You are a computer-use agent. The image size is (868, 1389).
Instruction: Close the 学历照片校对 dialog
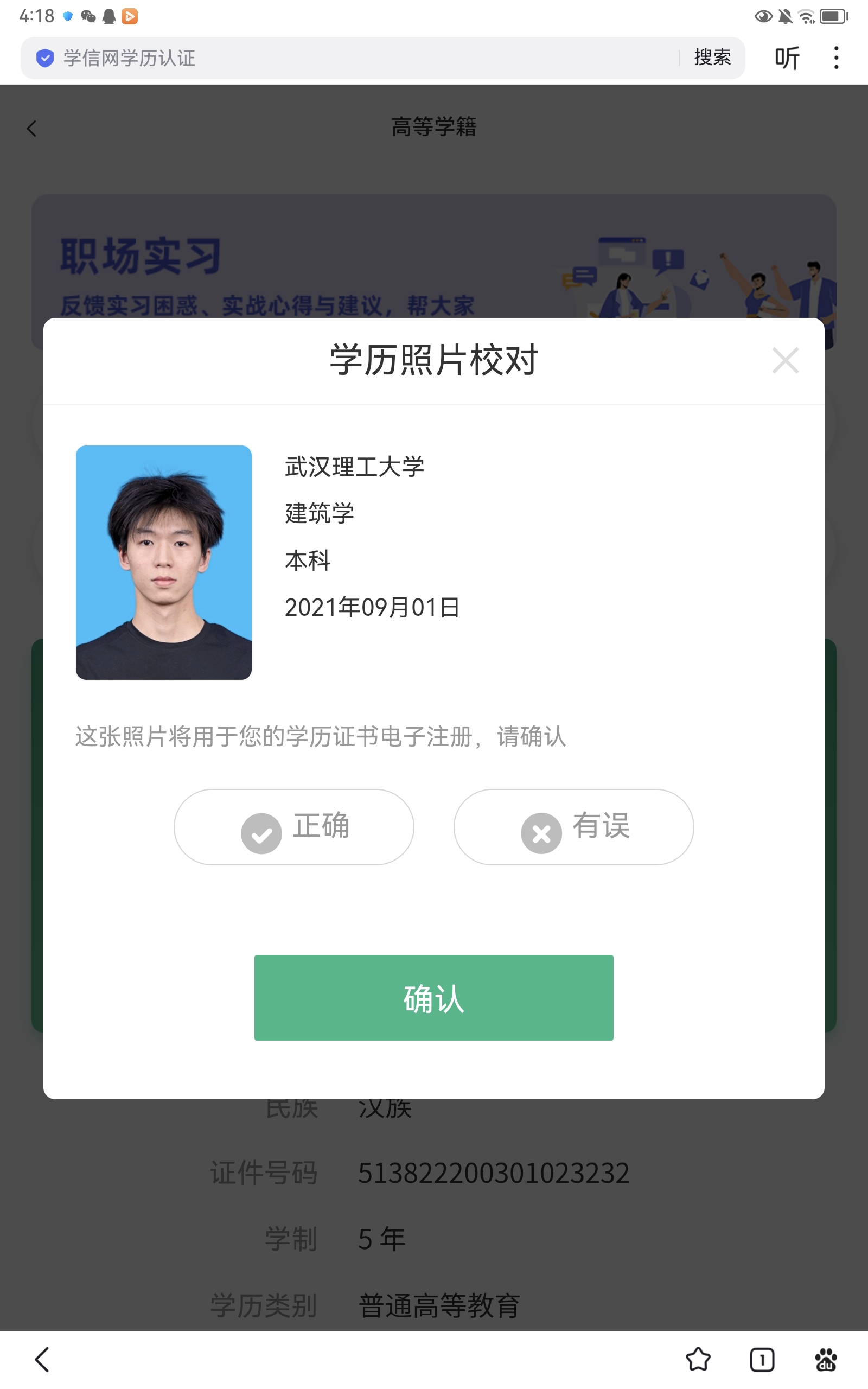(785, 360)
